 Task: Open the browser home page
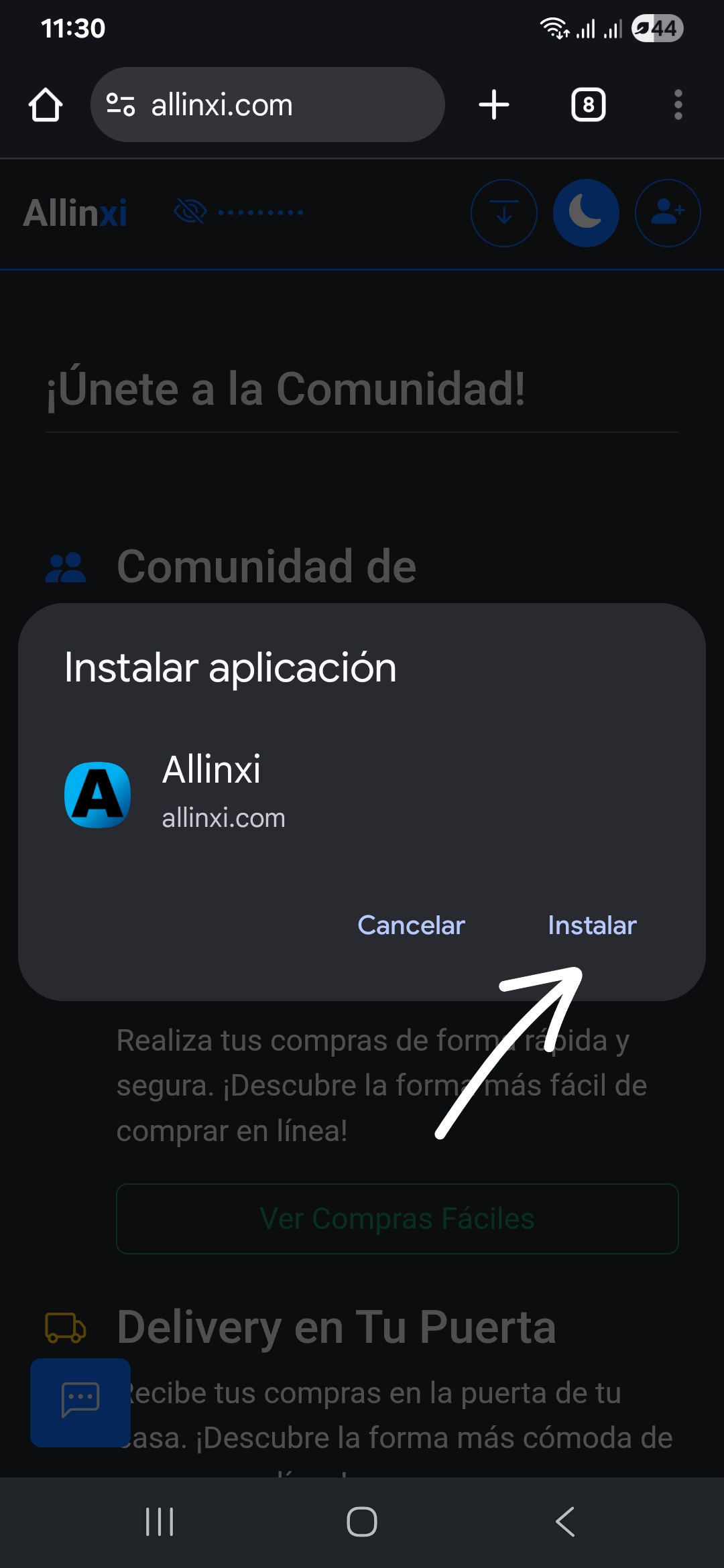coord(46,105)
